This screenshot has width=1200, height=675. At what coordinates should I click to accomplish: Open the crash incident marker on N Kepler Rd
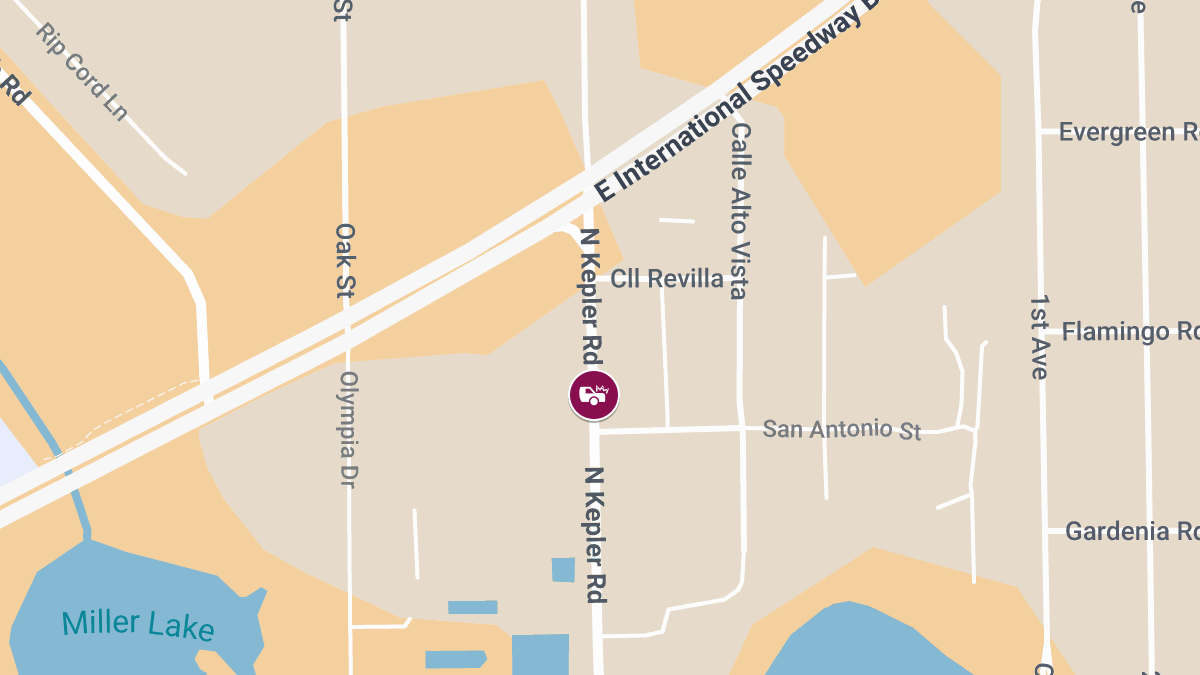[x=594, y=395]
